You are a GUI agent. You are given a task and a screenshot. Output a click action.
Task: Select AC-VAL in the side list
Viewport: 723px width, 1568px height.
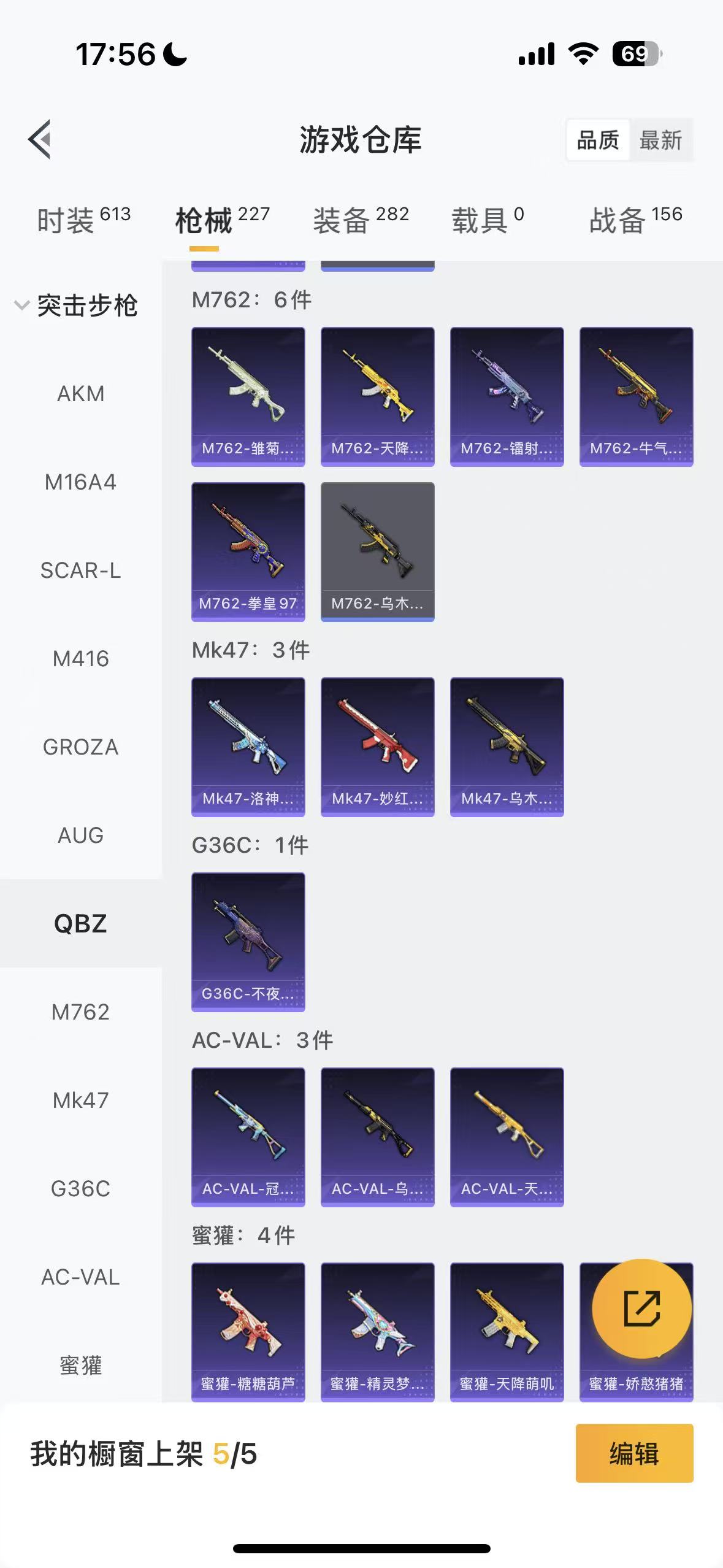tap(80, 1277)
